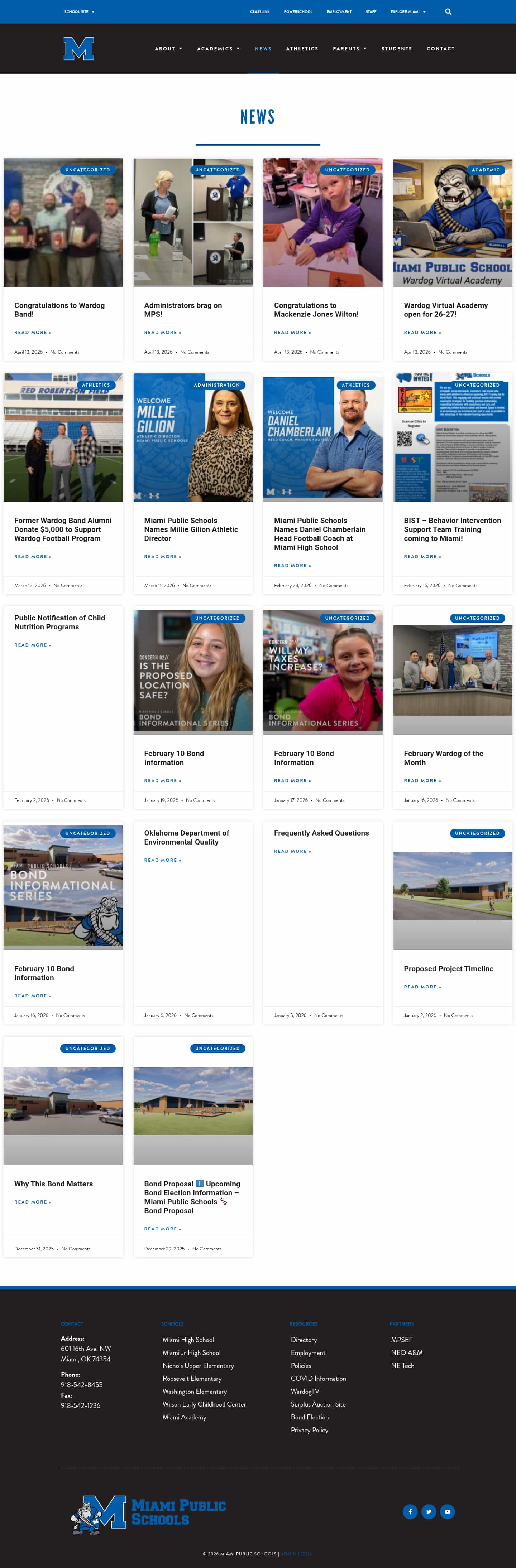Open the Millie Gilion Athletic Director article image

pyautogui.click(x=192, y=438)
